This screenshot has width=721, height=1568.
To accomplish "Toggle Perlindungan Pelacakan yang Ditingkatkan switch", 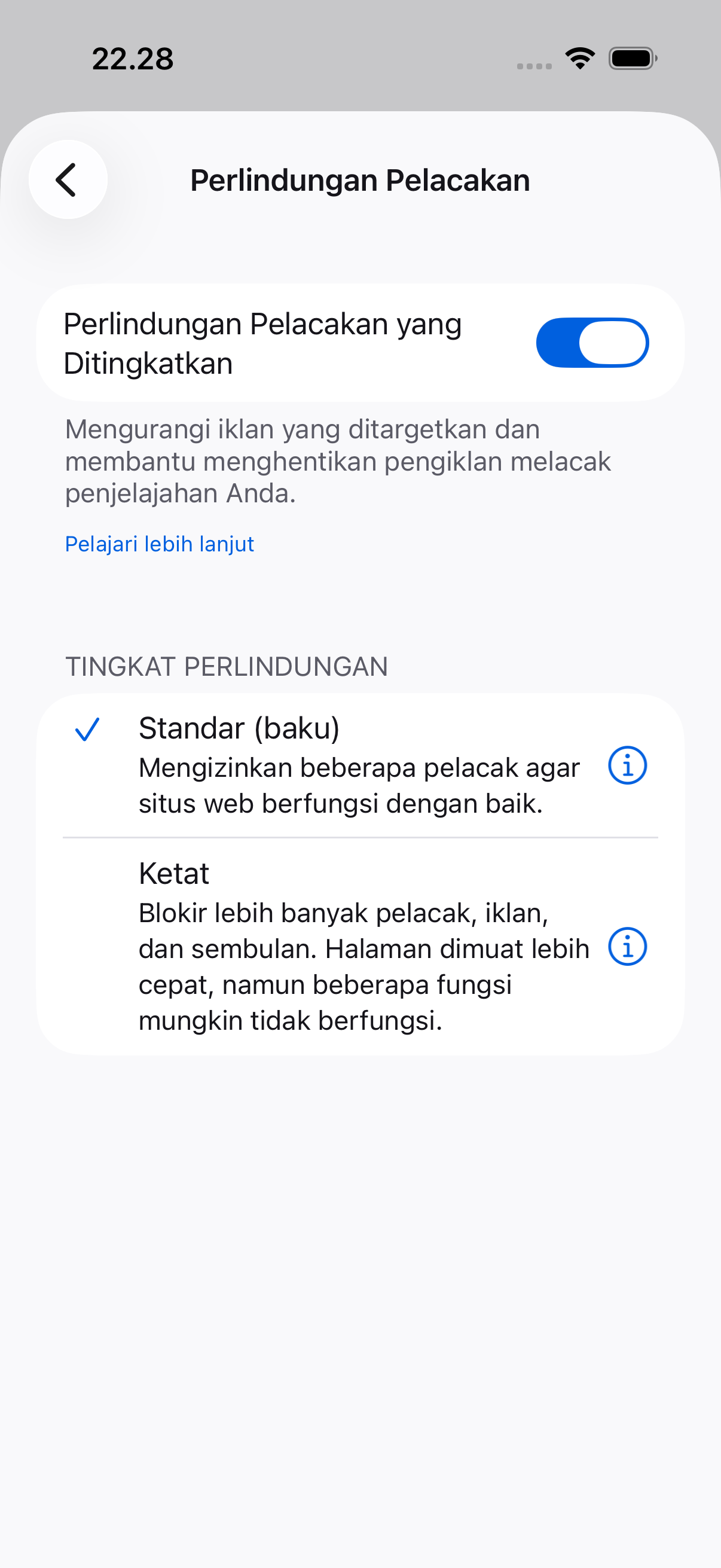I will coord(592,343).
